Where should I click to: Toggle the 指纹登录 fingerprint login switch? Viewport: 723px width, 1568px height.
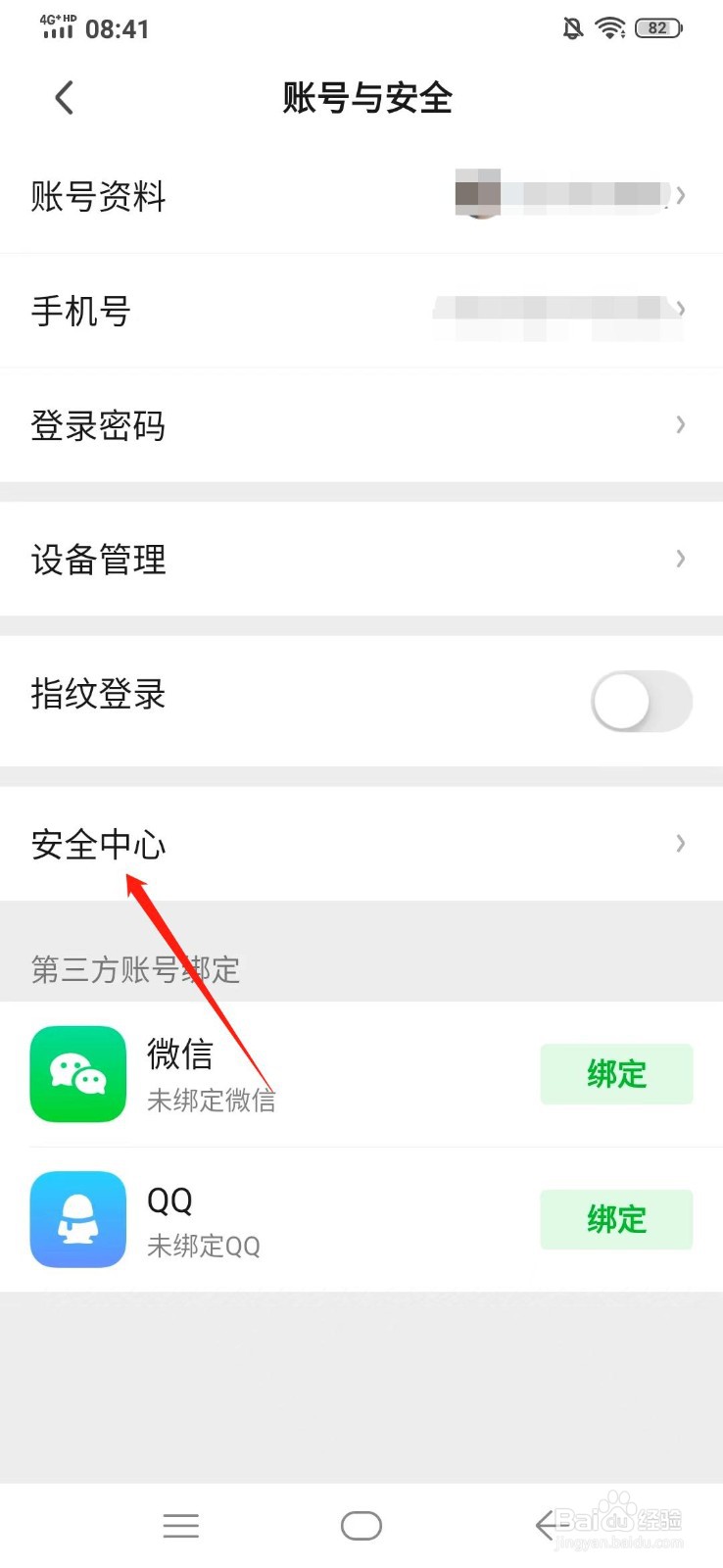pyautogui.click(x=642, y=702)
